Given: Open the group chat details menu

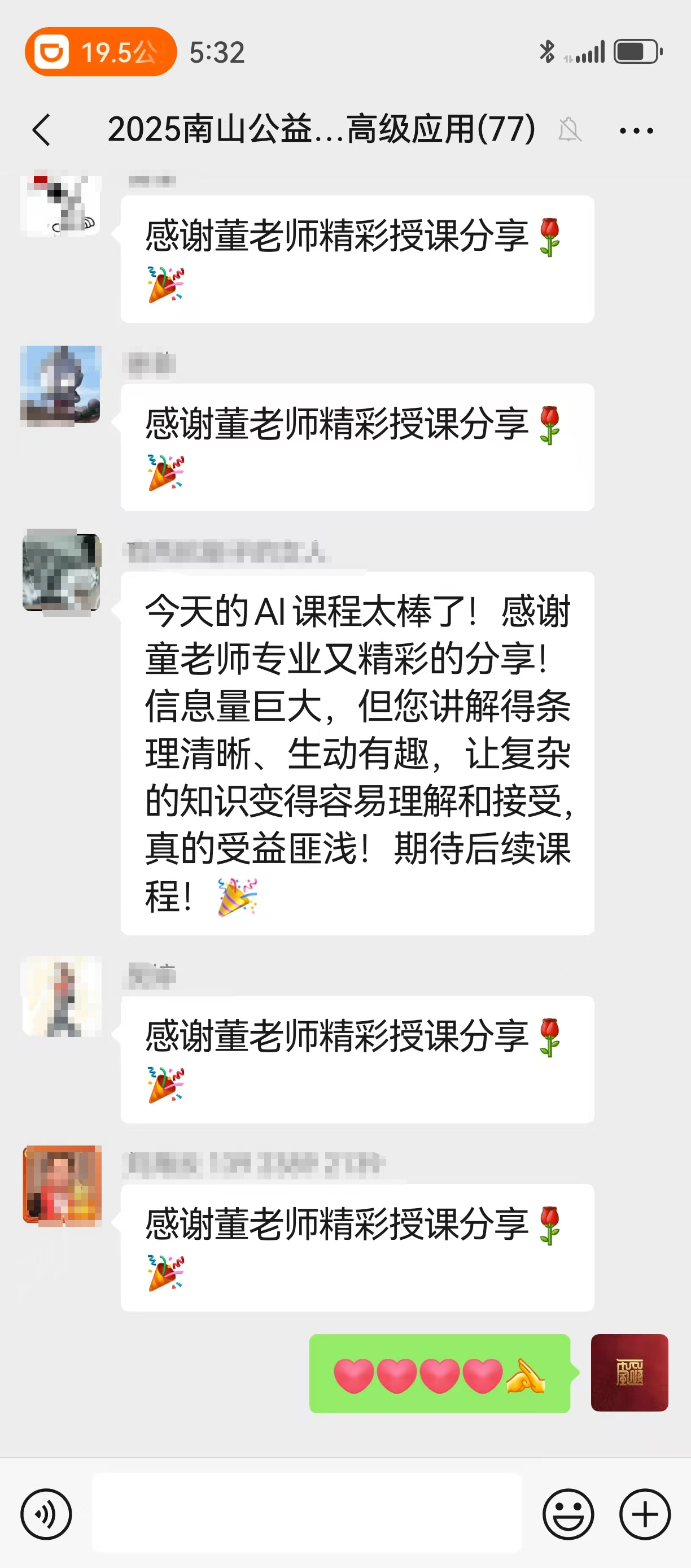Looking at the screenshot, I should 636,130.
